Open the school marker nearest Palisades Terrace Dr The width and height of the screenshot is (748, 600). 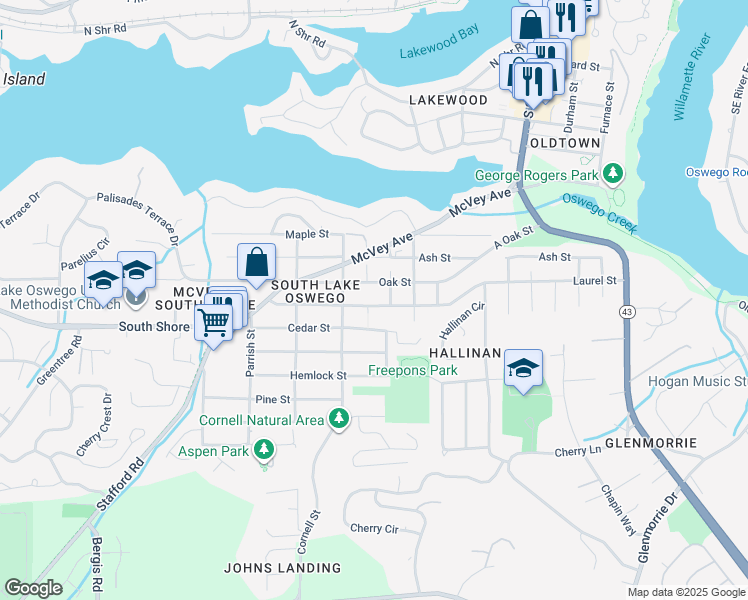coord(136,272)
